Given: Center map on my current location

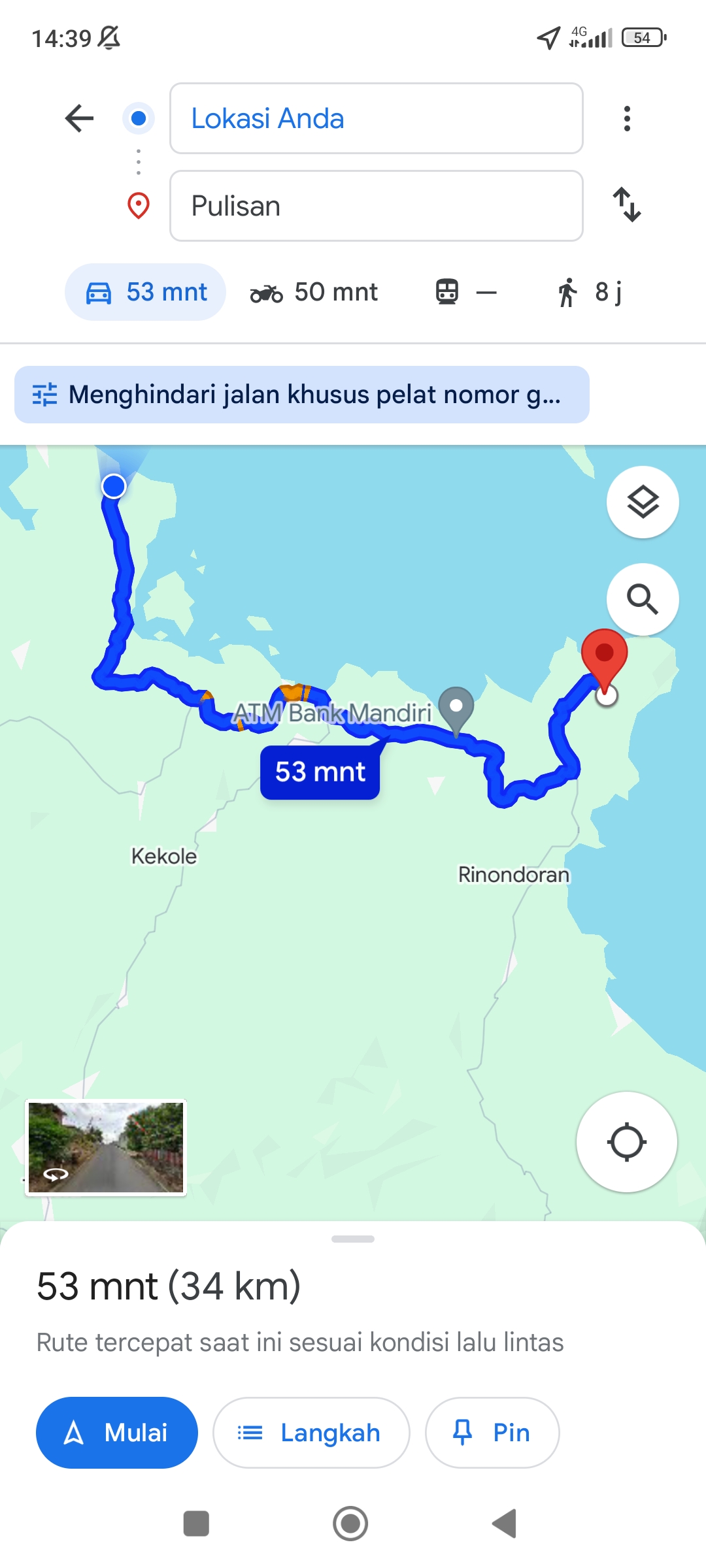Looking at the screenshot, I should click(627, 1142).
